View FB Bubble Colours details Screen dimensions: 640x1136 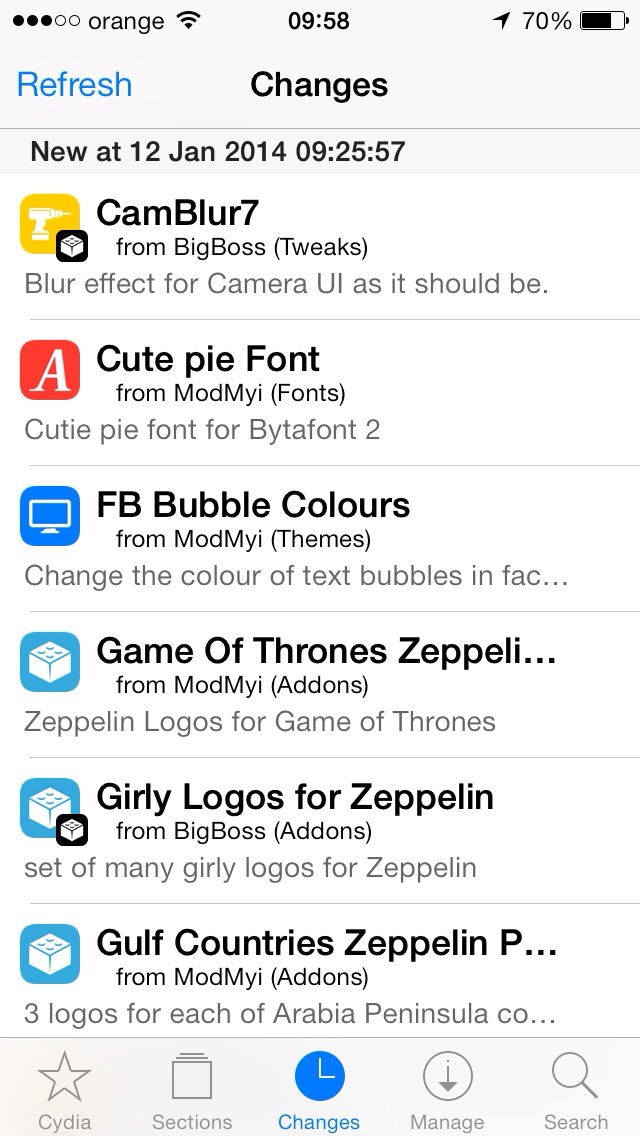click(320, 539)
